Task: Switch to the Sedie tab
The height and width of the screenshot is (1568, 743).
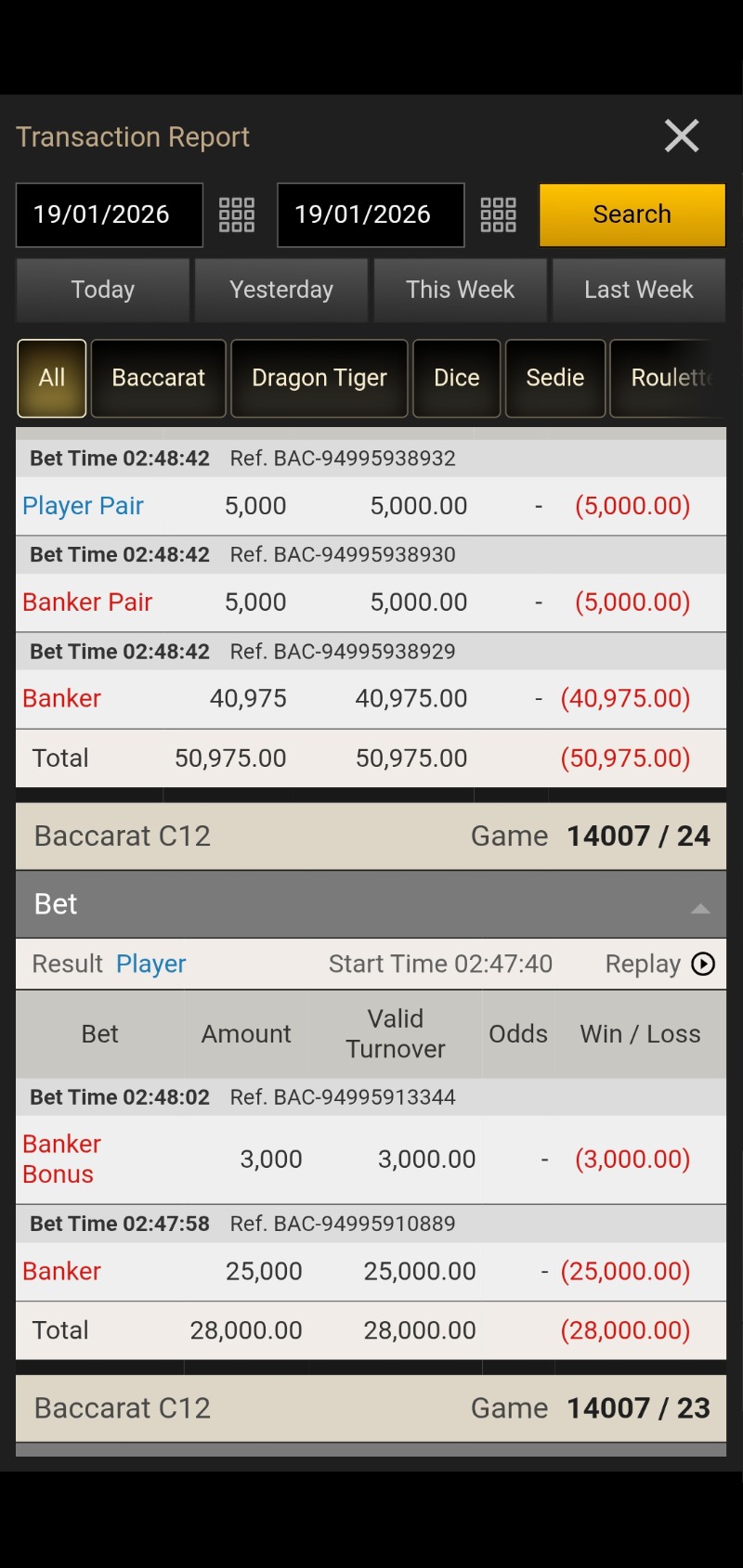Action: (x=555, y=378)
